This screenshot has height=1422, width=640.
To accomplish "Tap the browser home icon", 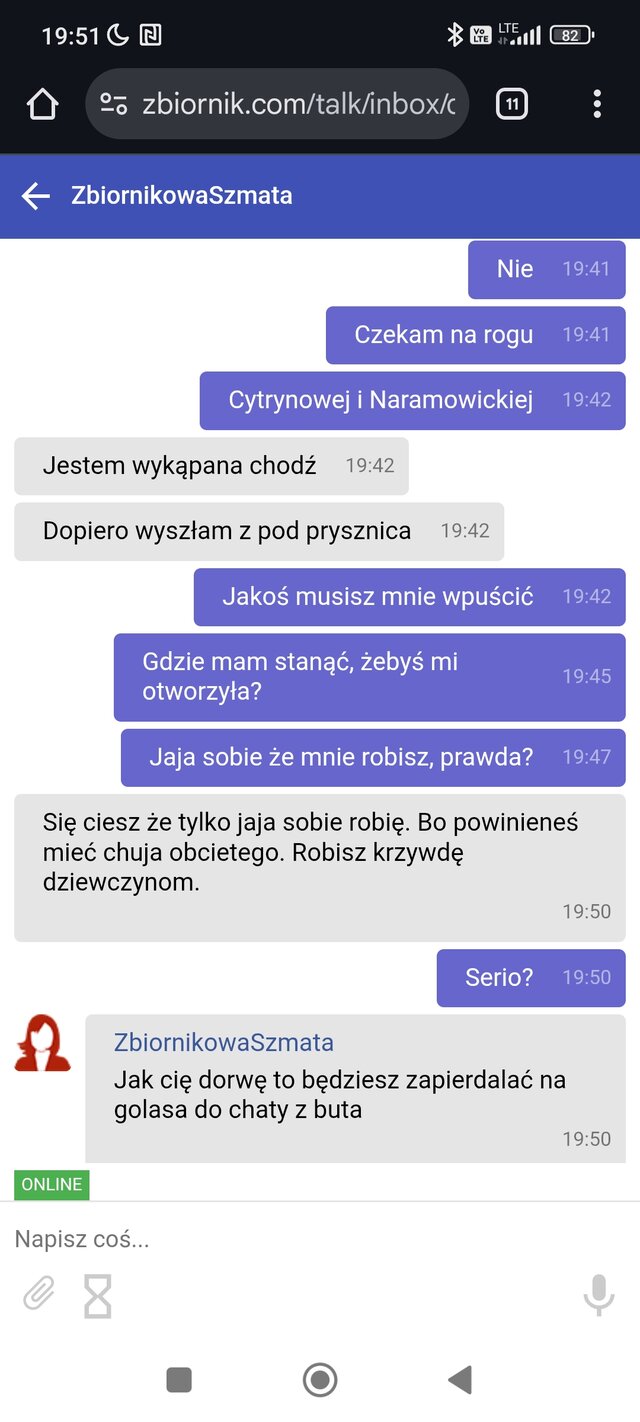I will coord(43,104).
